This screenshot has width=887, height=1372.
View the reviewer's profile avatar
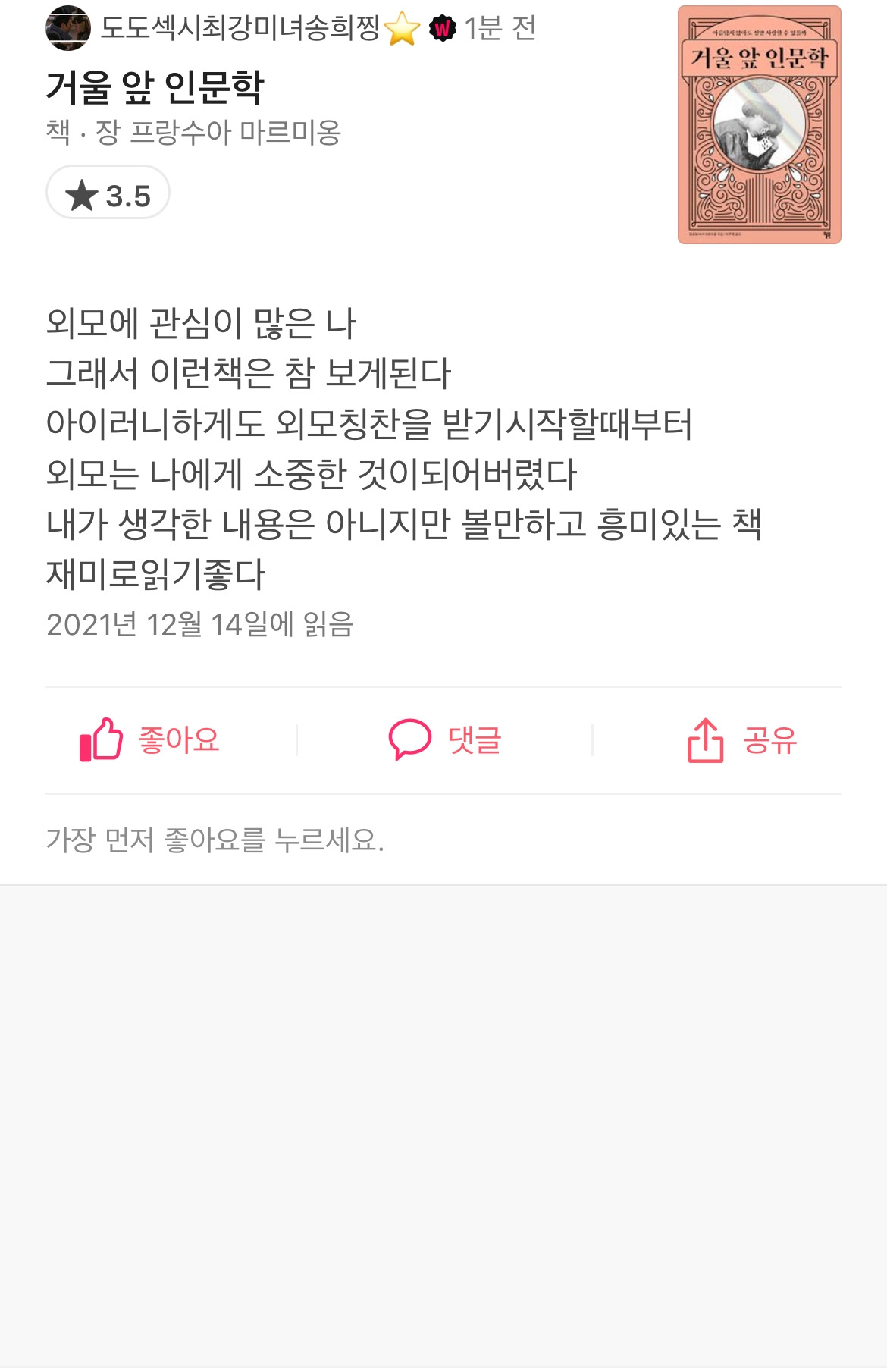click(x=68, y=29)
